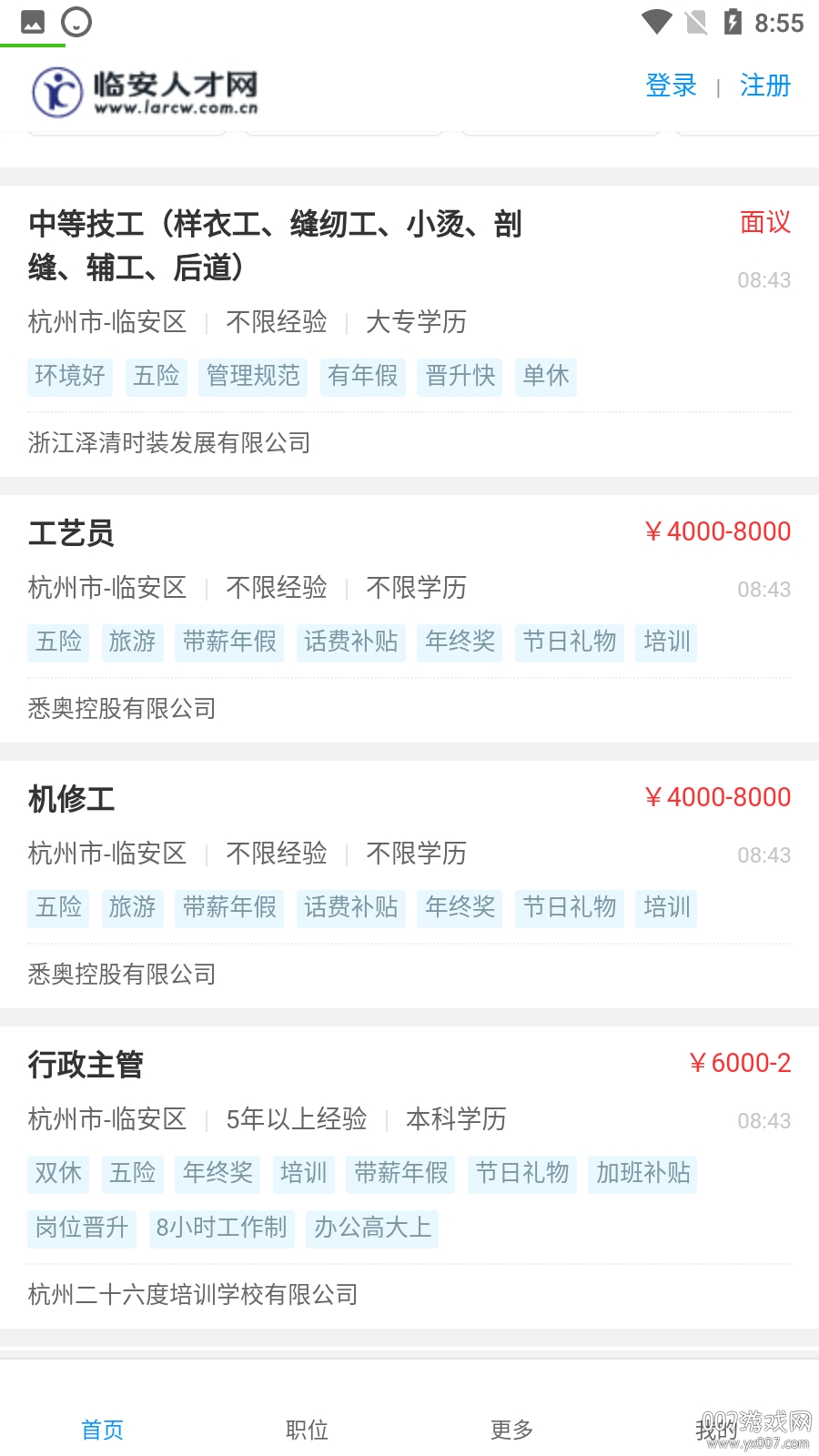Toggle the 单休 tag on the 中等技工 listing
The height and width of the screenshot is (1456, 819).
point(545,376)
